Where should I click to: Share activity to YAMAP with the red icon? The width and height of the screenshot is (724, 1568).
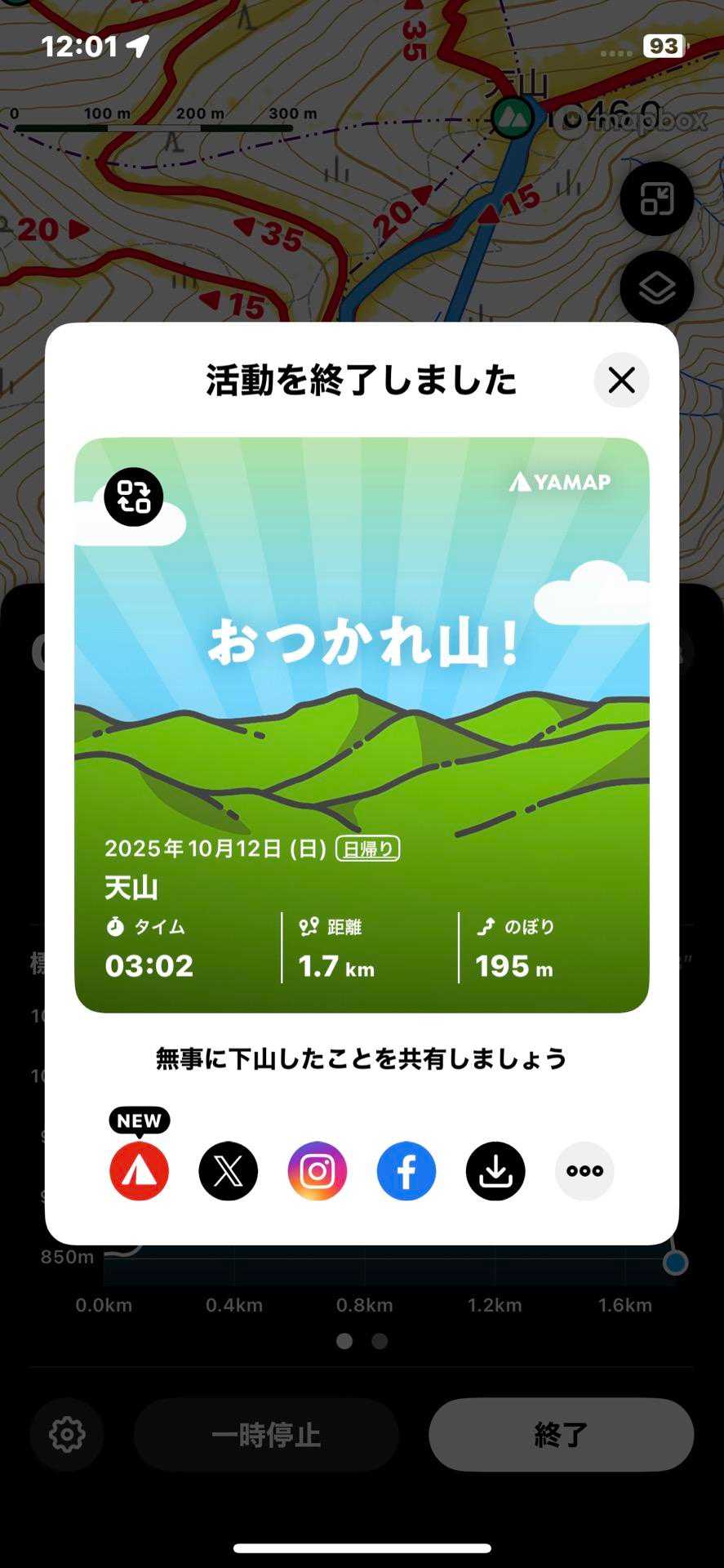pyautogui.click(x=140, y=1170)
